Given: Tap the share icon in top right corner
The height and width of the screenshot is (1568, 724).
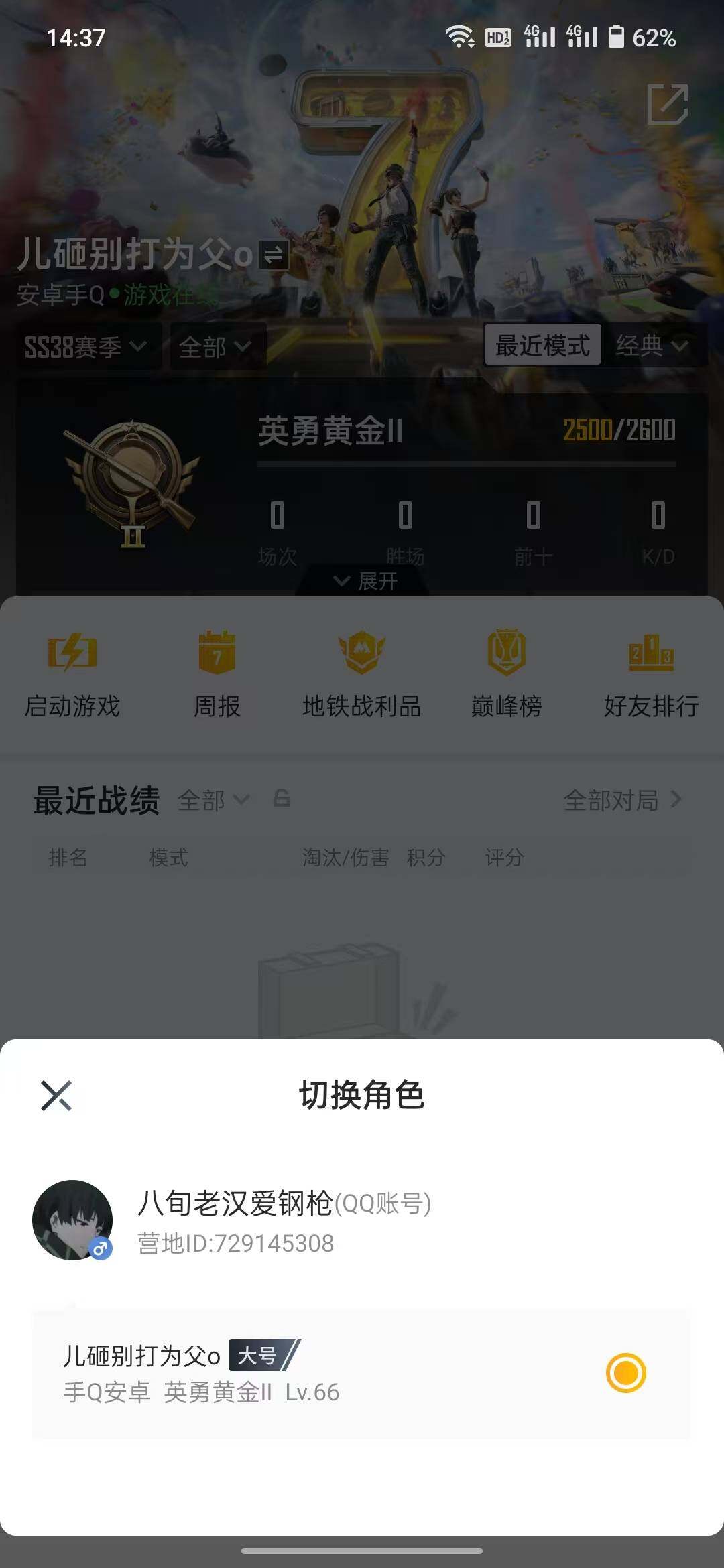Looking at the screenshot, I should [668, 105].
